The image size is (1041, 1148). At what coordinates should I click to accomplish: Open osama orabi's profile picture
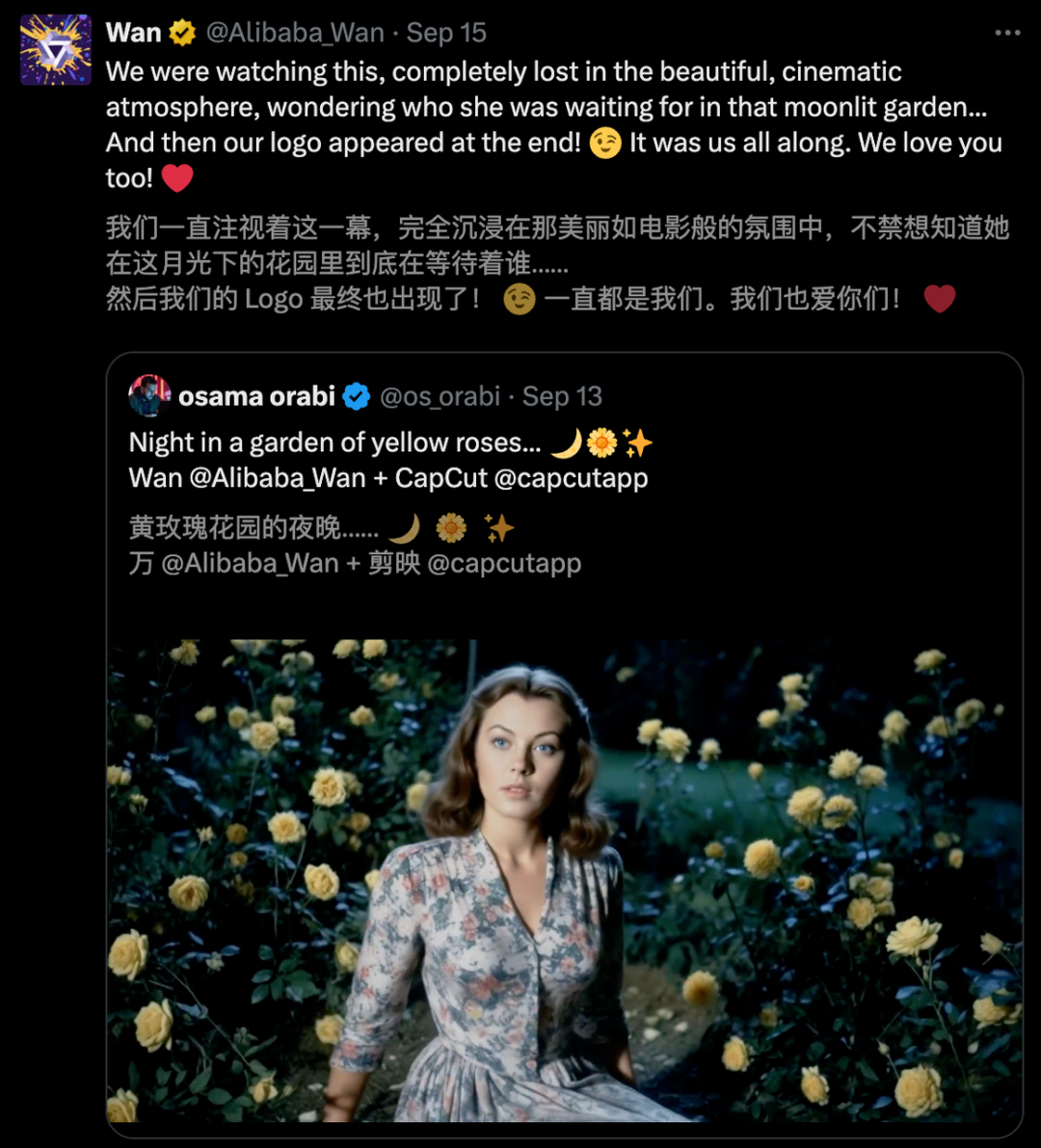point(149,396)
